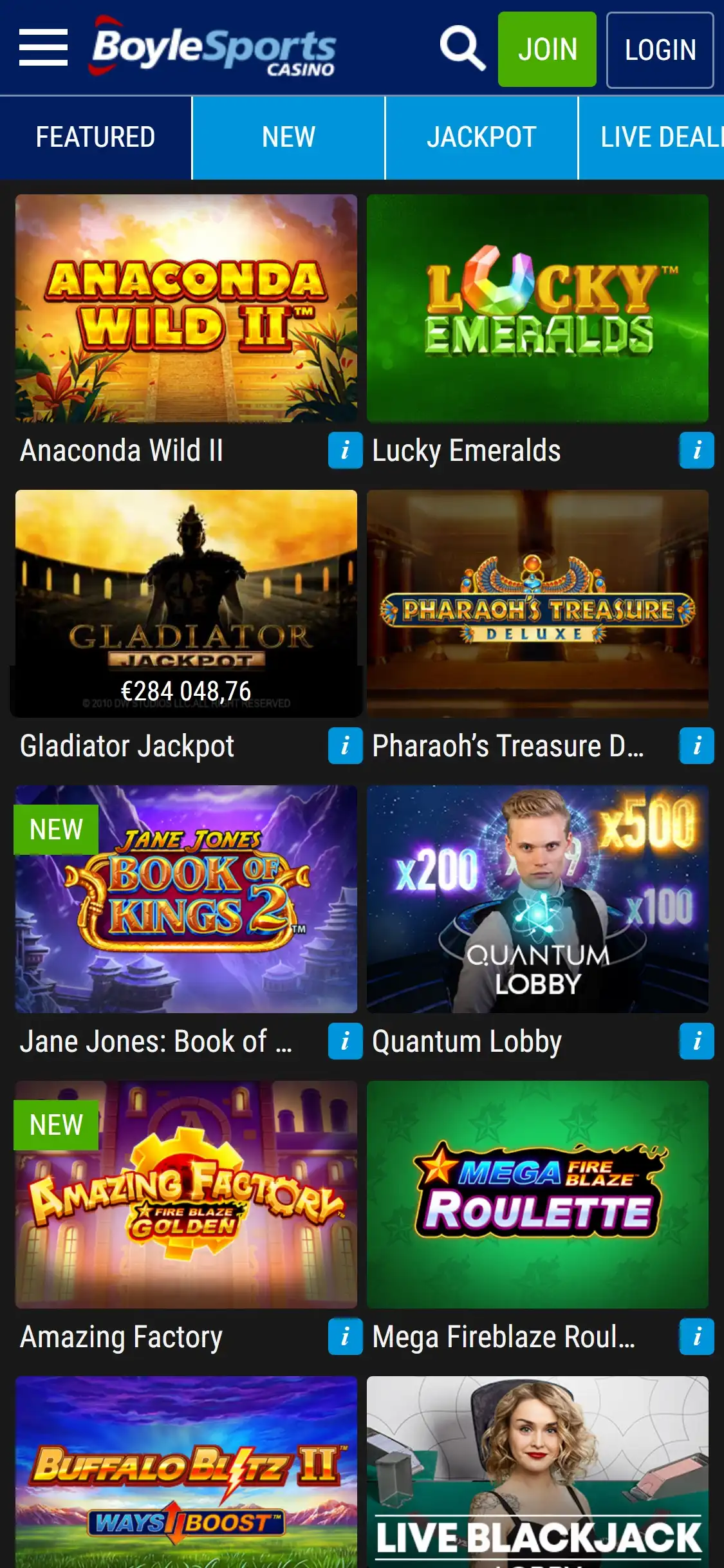724x1568 pixels.
Task: Launch Jane Jones Book of Kings 2
Action: click(186, 899)
